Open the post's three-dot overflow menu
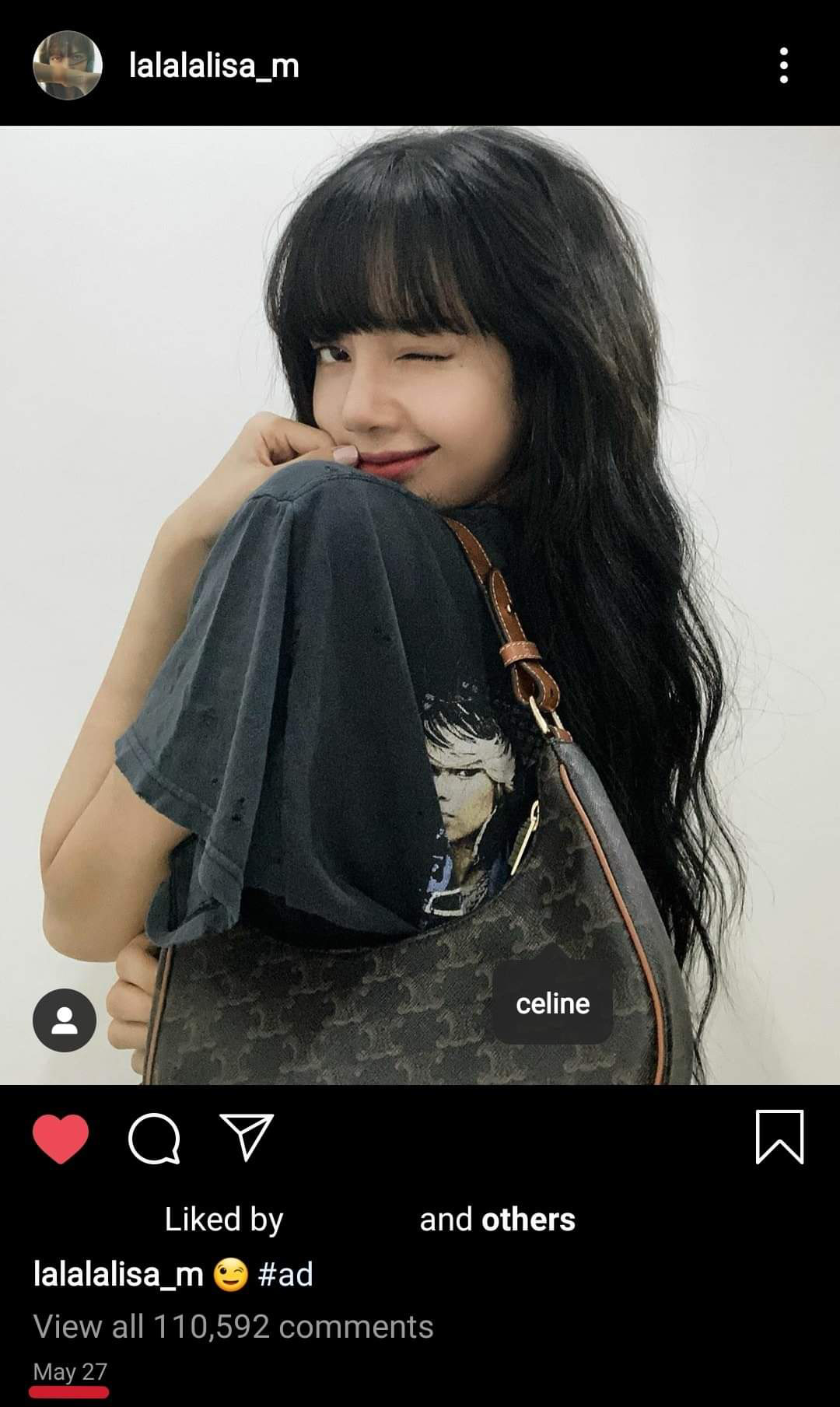This screenshot has height=1407, width=840. (783, 65)
